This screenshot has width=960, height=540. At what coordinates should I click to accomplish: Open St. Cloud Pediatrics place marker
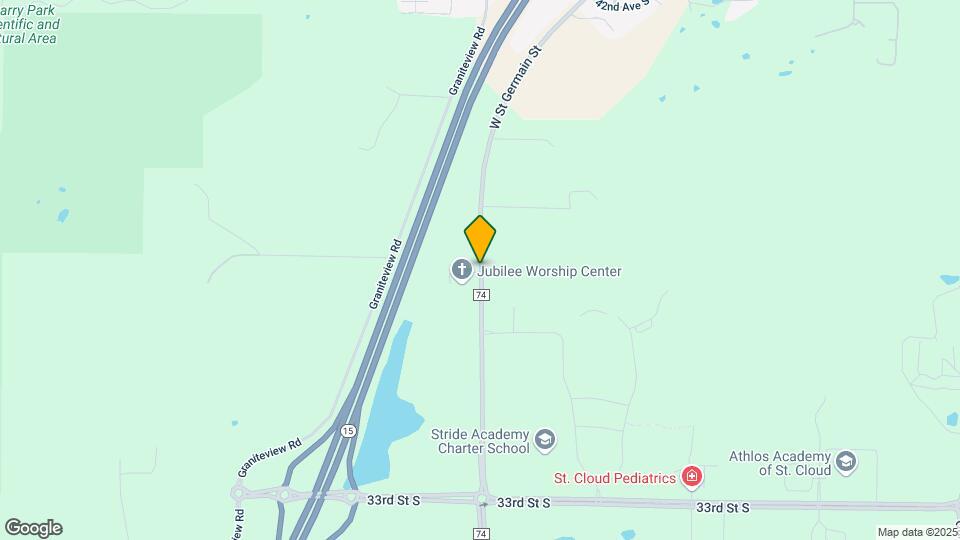pyautogui.click(x=691, y=477)
